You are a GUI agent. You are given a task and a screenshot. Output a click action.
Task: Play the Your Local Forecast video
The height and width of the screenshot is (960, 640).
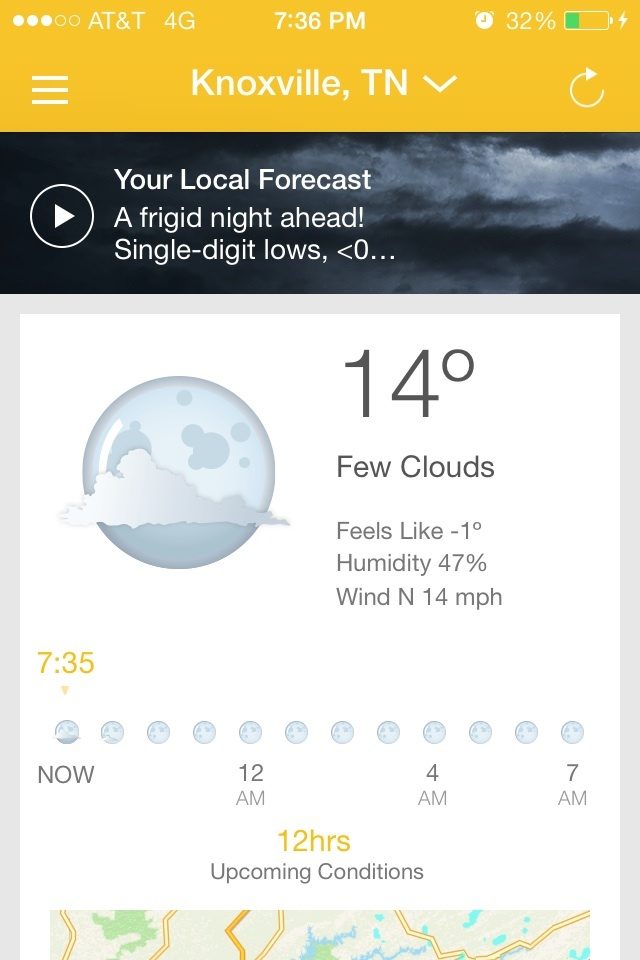[62, 216]
